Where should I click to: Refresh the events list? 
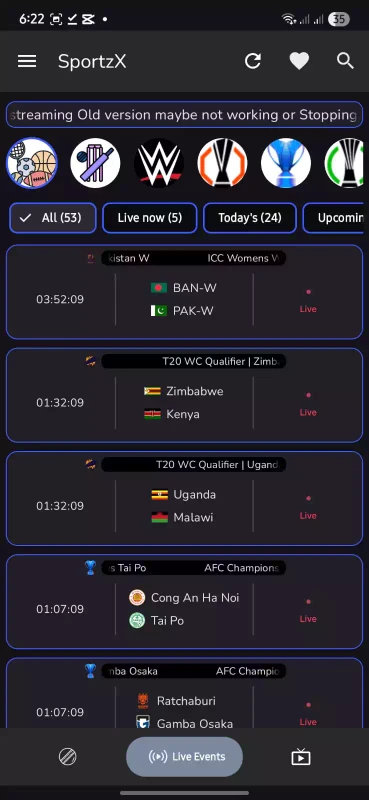click(253, 61)
